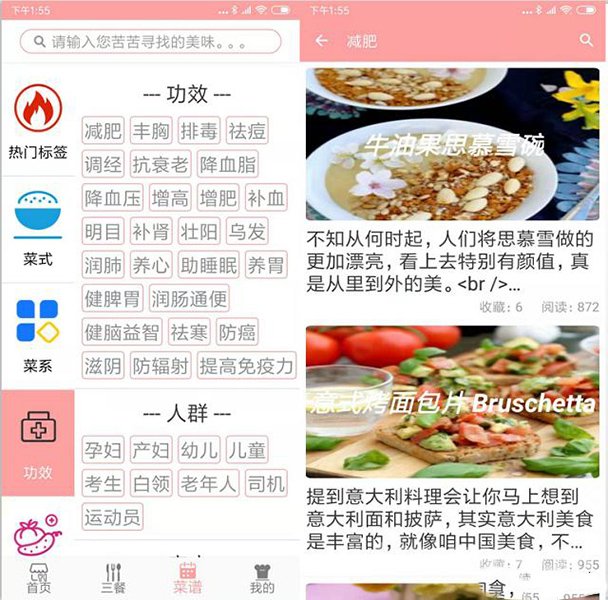Open search on the 减肥 page

click(586, 41)
